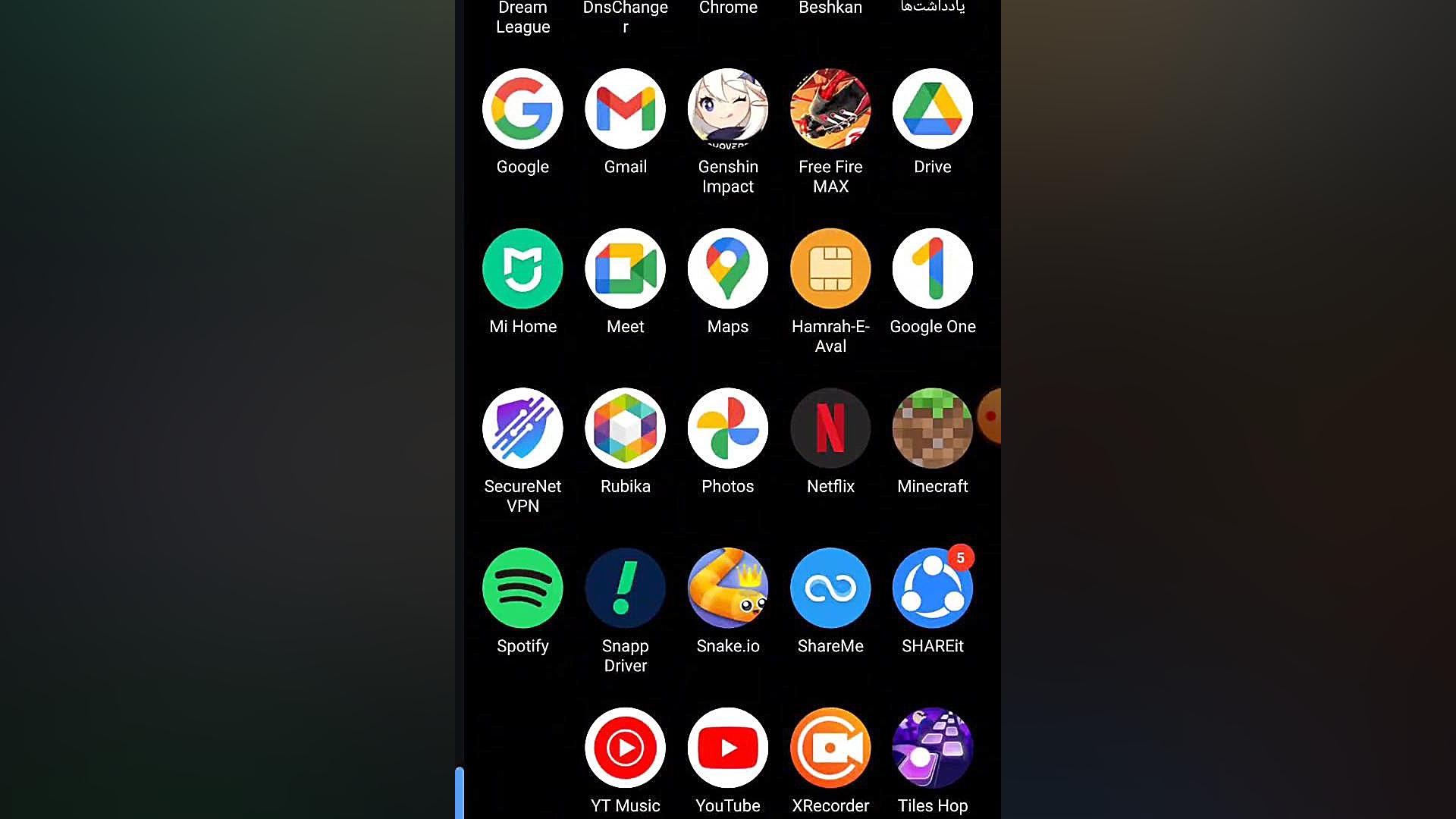The width and height of the screenshot is (1456, 819).
Task: Launch Netflix
Action: [830, 428]
